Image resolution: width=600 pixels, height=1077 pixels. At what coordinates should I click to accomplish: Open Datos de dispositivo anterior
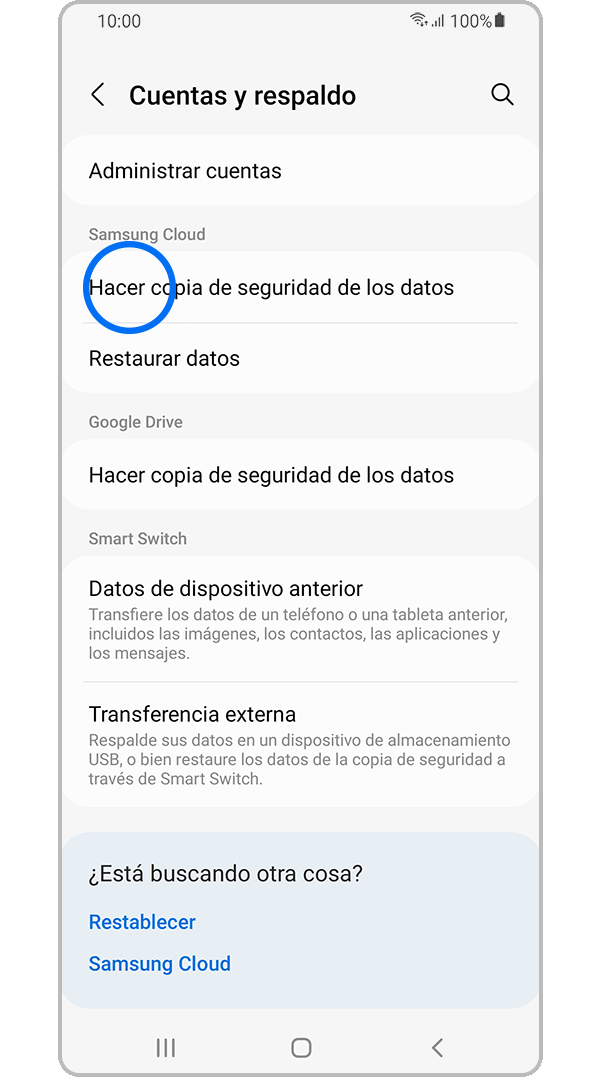[x=300, y=619]
